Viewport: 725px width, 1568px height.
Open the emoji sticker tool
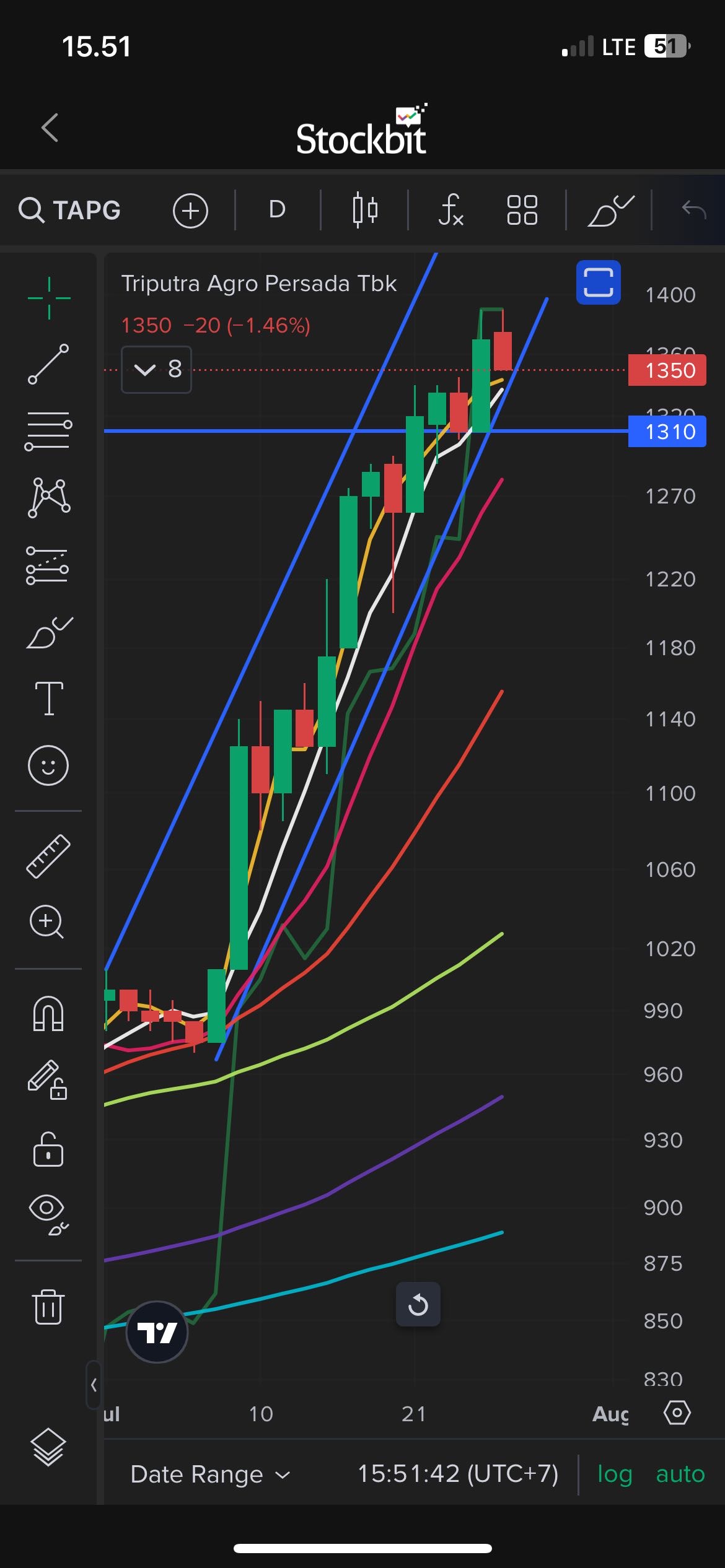(48, 765)
